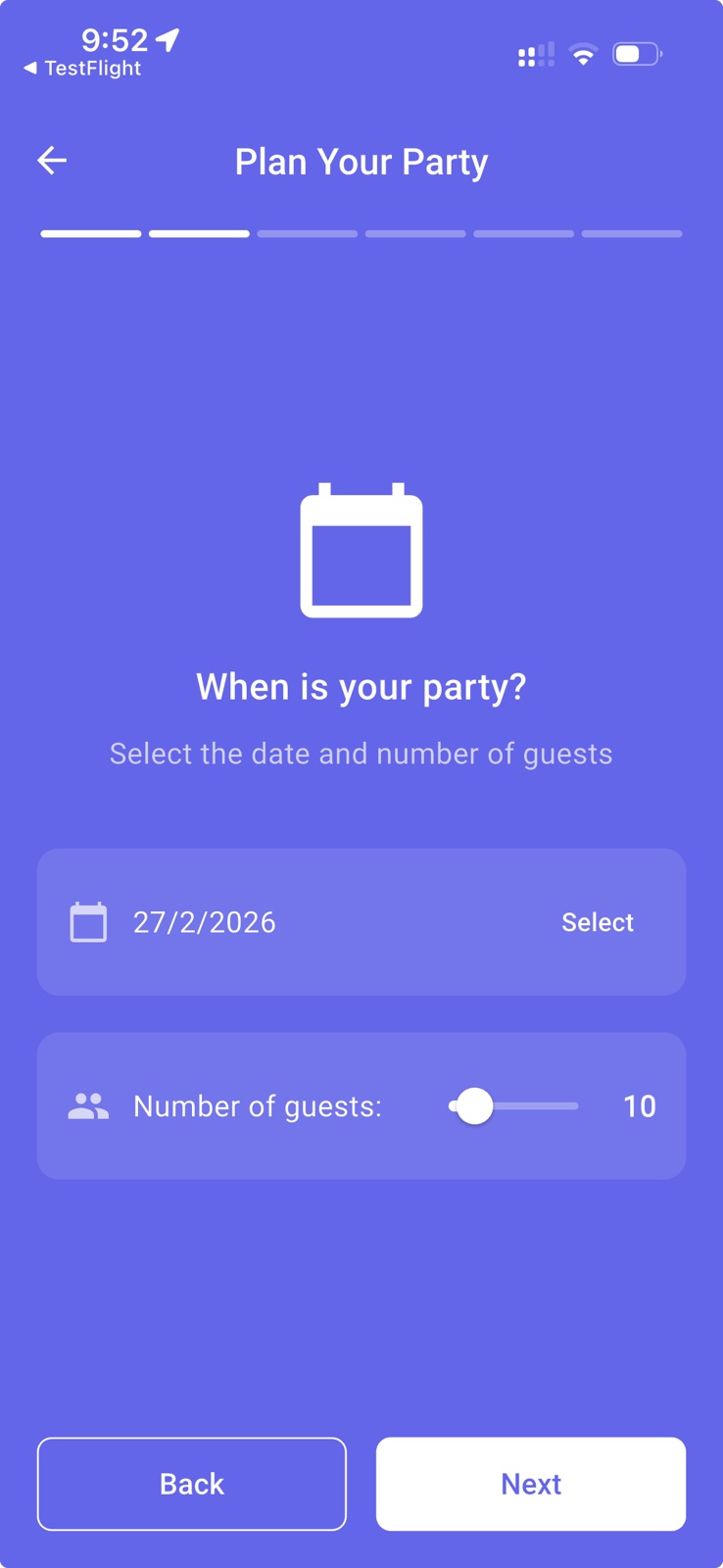Viewport: 723px width, 1568px height.
Task: Tap the back arrow beside Plan Your Party
Action: [51, 160]
